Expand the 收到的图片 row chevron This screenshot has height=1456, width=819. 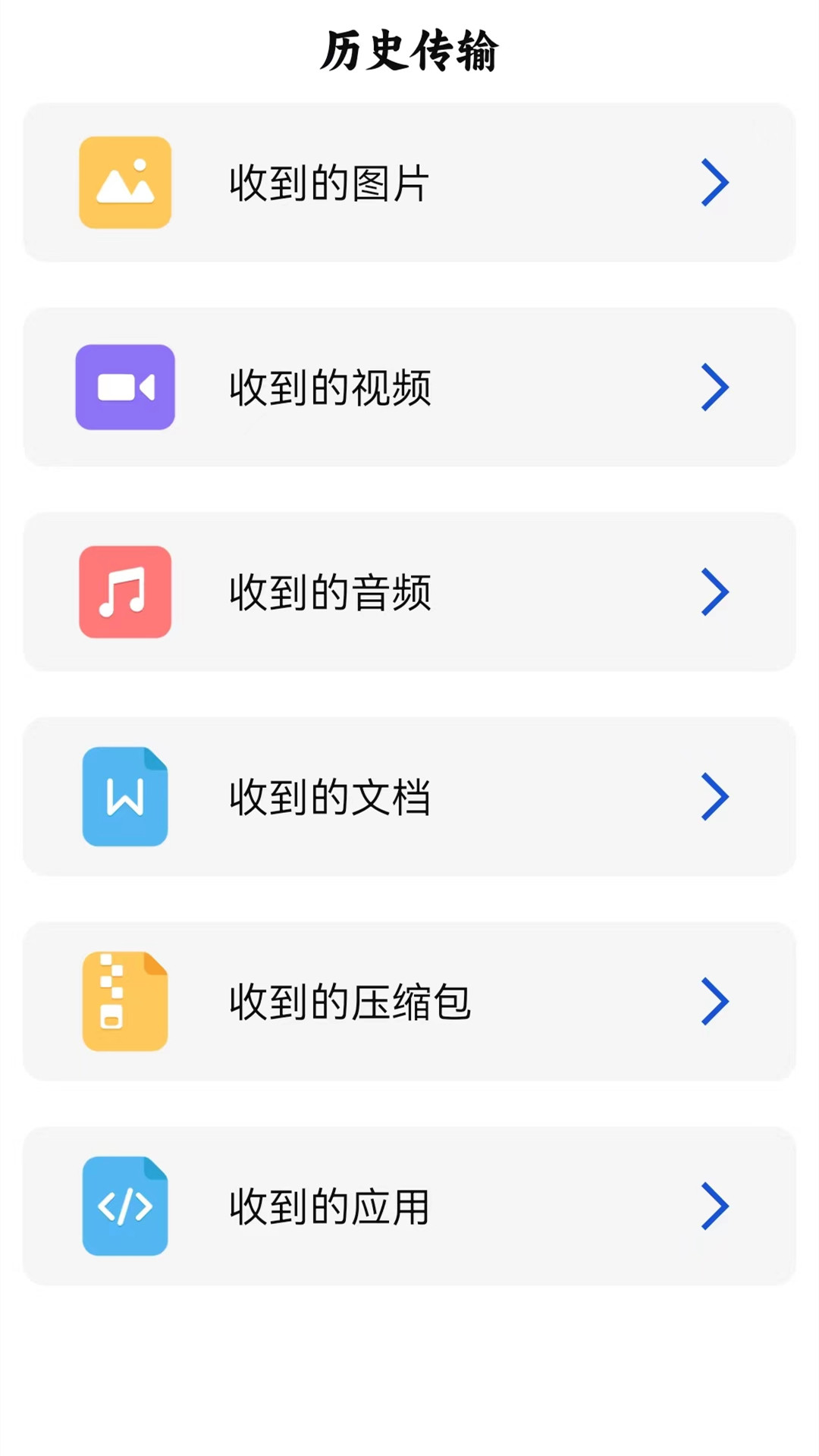click(x=714, y=182)
